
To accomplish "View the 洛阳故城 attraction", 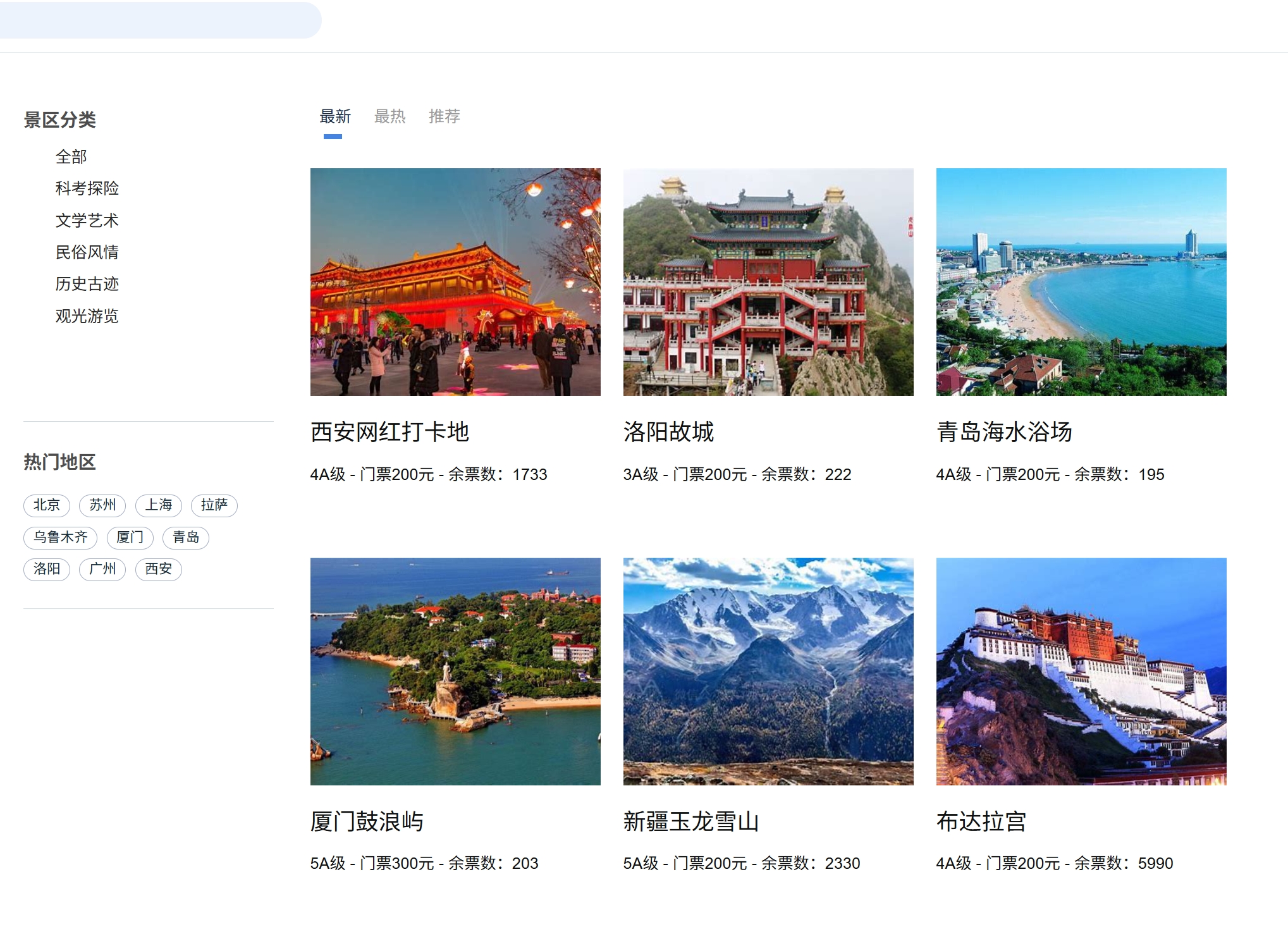I will (768, 282).
